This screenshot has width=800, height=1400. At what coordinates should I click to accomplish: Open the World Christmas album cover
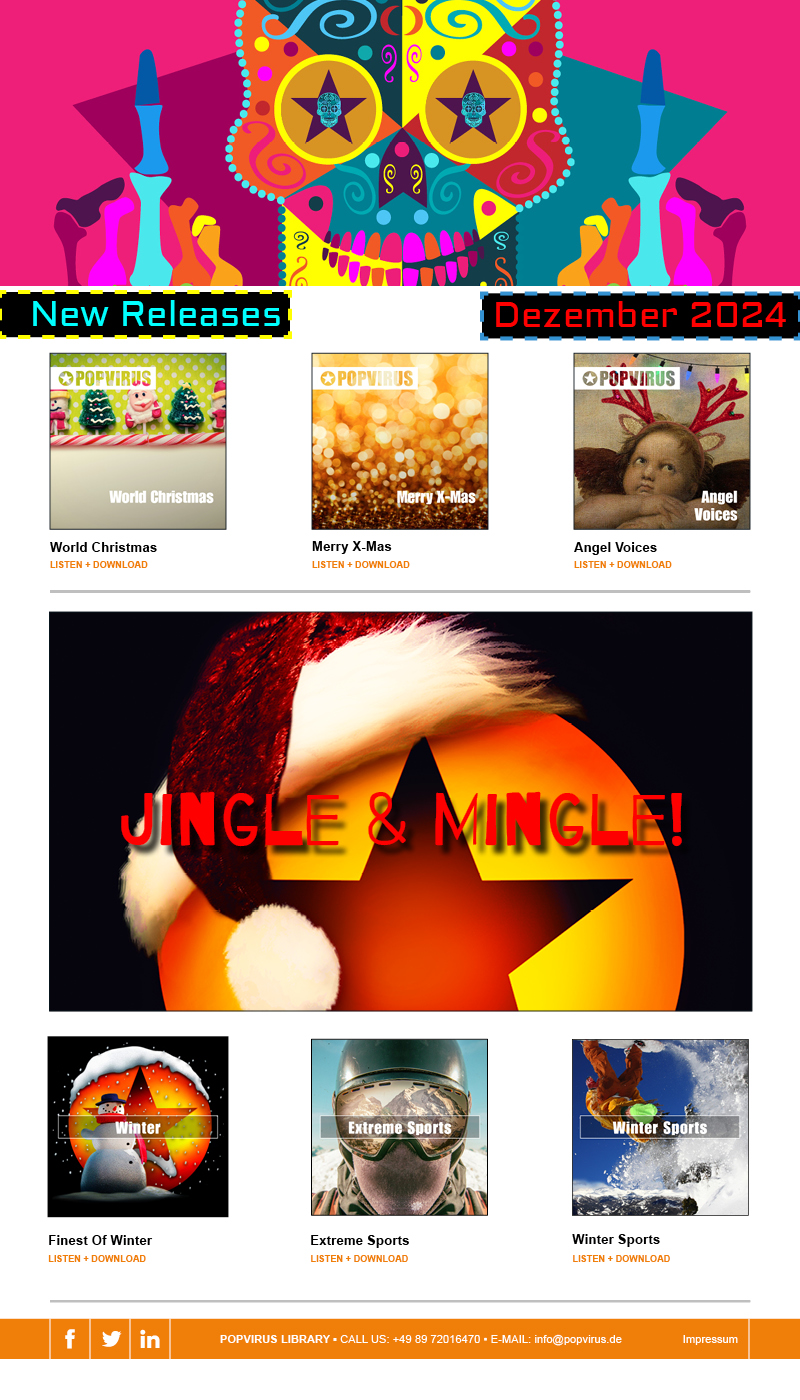pyautogui.click(x=138, y=441)
